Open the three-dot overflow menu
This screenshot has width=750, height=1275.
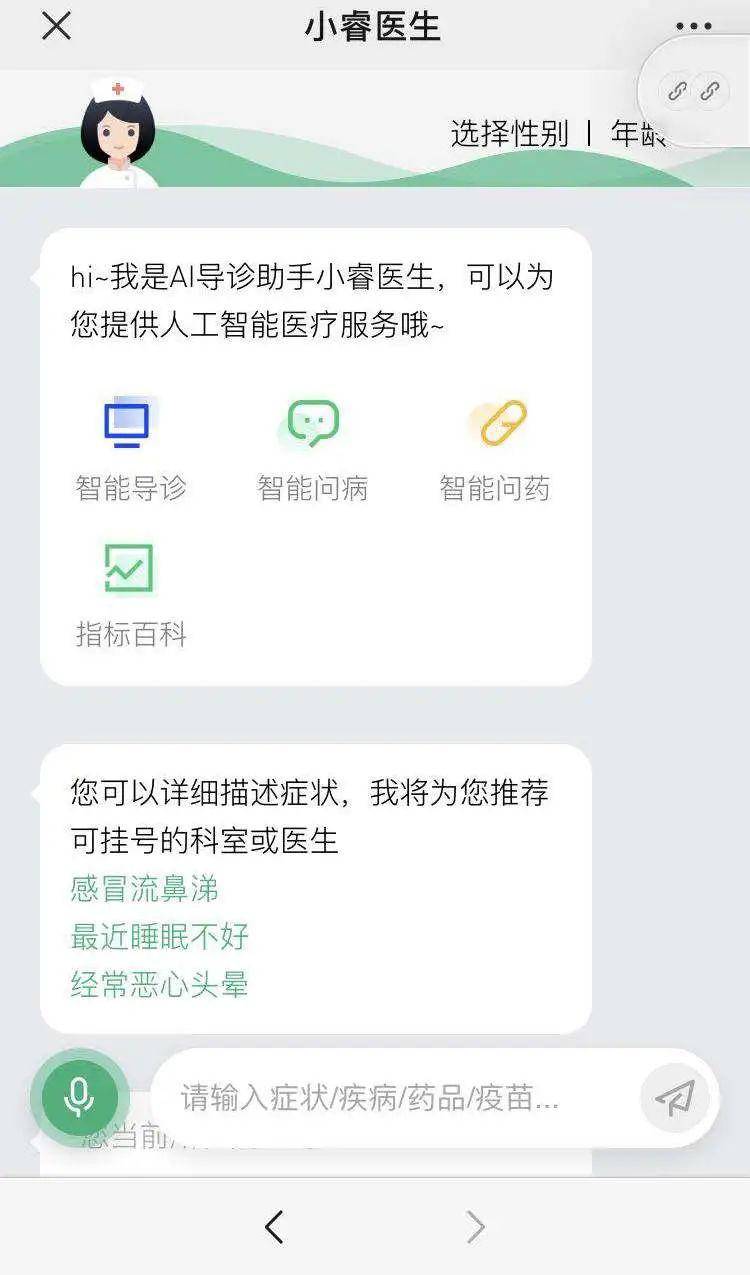693,27
